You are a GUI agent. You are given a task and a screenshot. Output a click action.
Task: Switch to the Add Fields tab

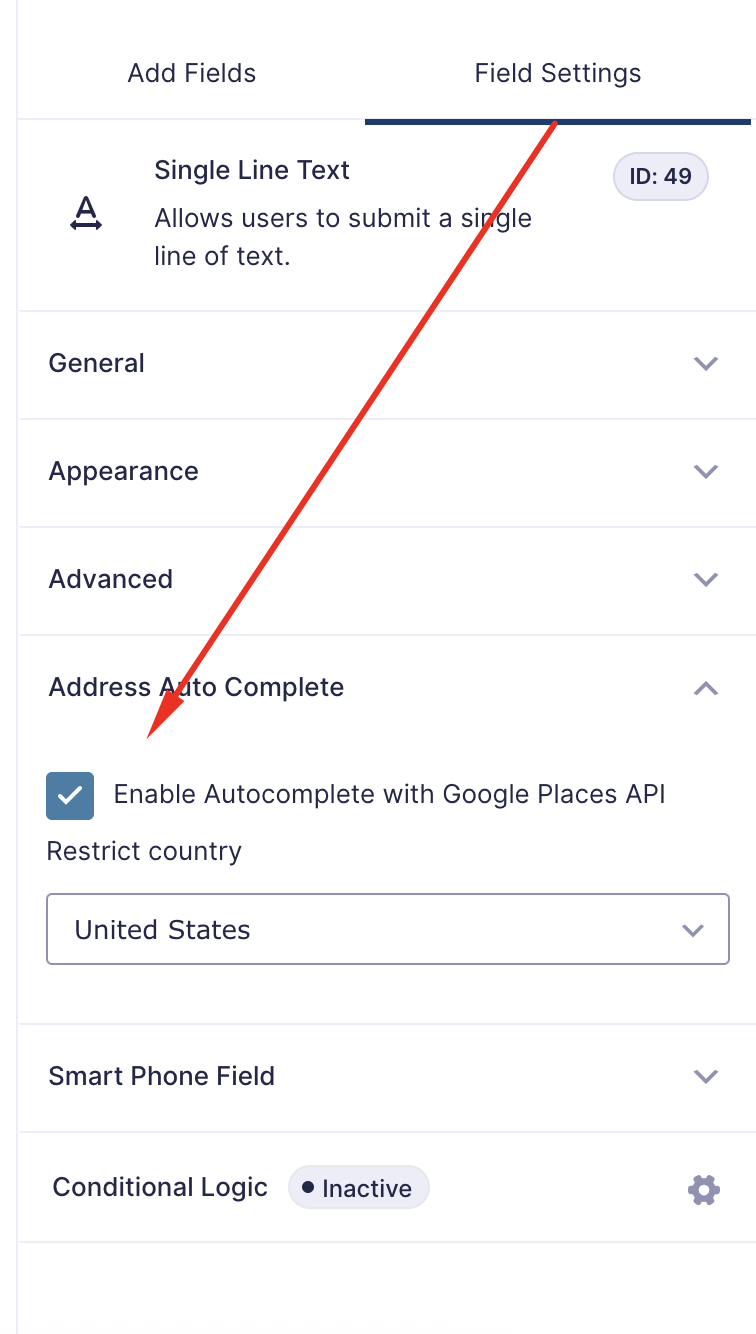point(191,73)
